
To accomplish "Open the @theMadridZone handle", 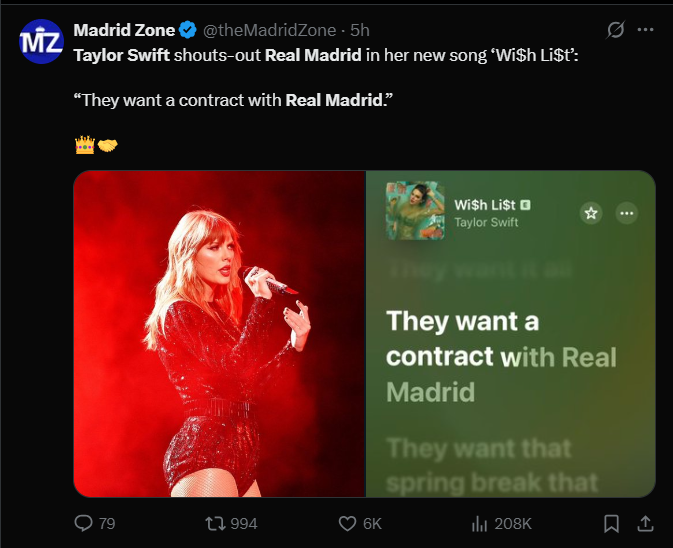I will (x=270, y=30).
